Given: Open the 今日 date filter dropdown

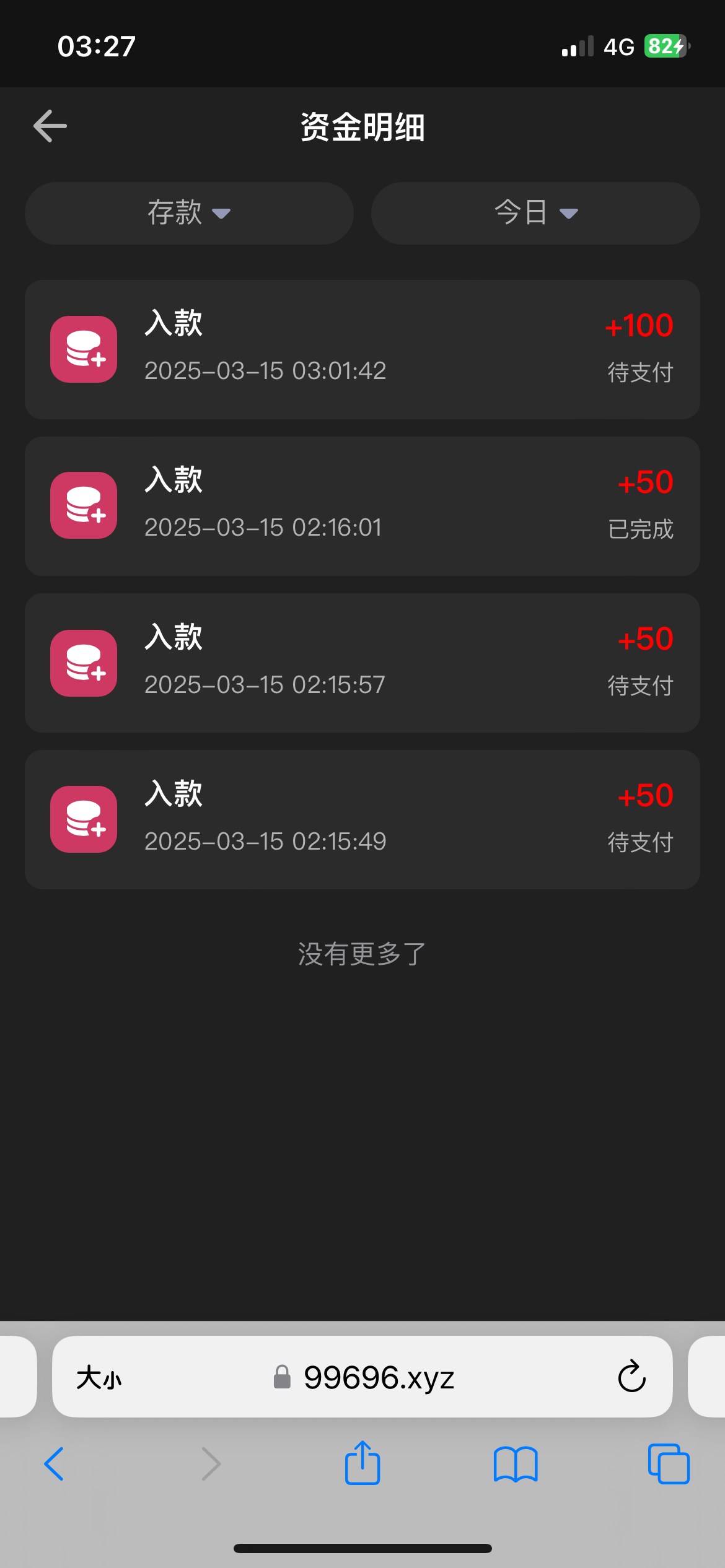Looking at the screenshot, I should 534,213.
